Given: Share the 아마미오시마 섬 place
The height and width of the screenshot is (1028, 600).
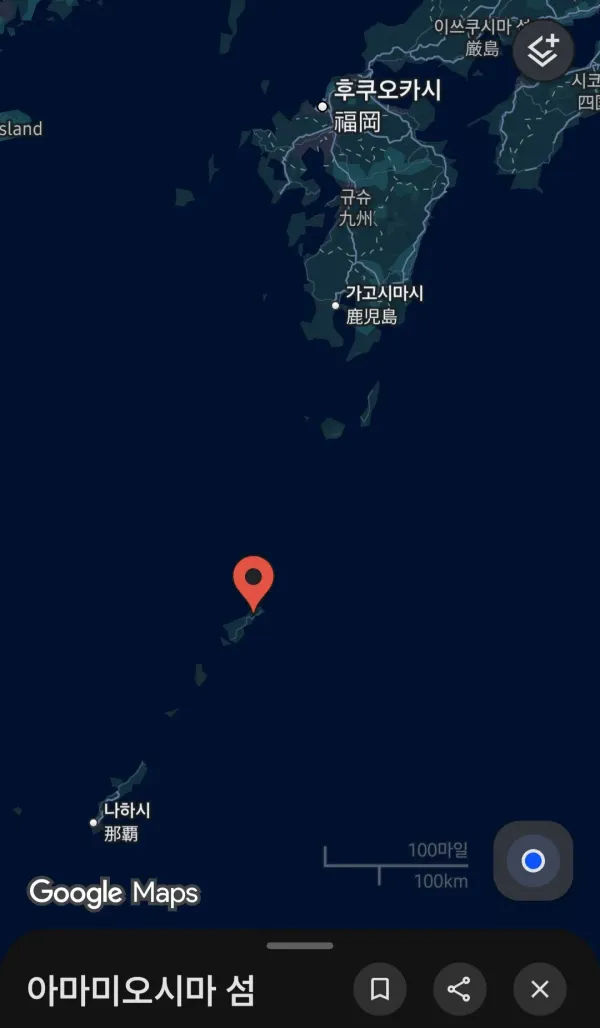Looking at the screenshot, I should point(459,989).
